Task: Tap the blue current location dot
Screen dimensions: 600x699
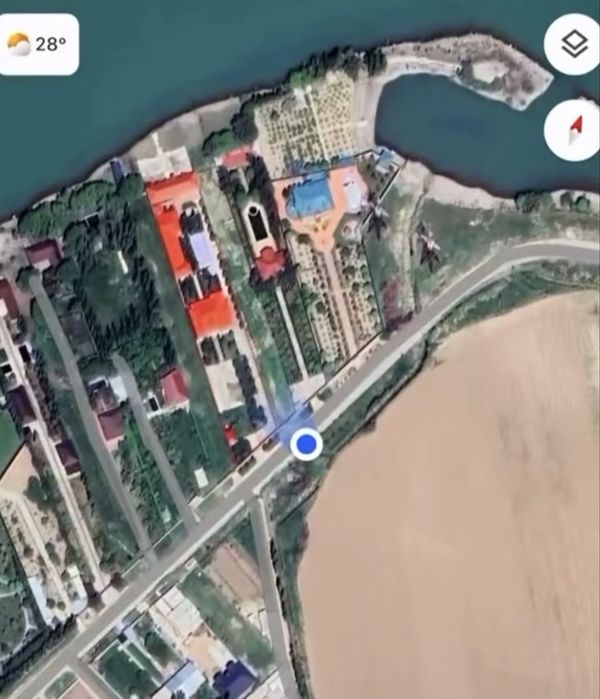Action: 307,443
